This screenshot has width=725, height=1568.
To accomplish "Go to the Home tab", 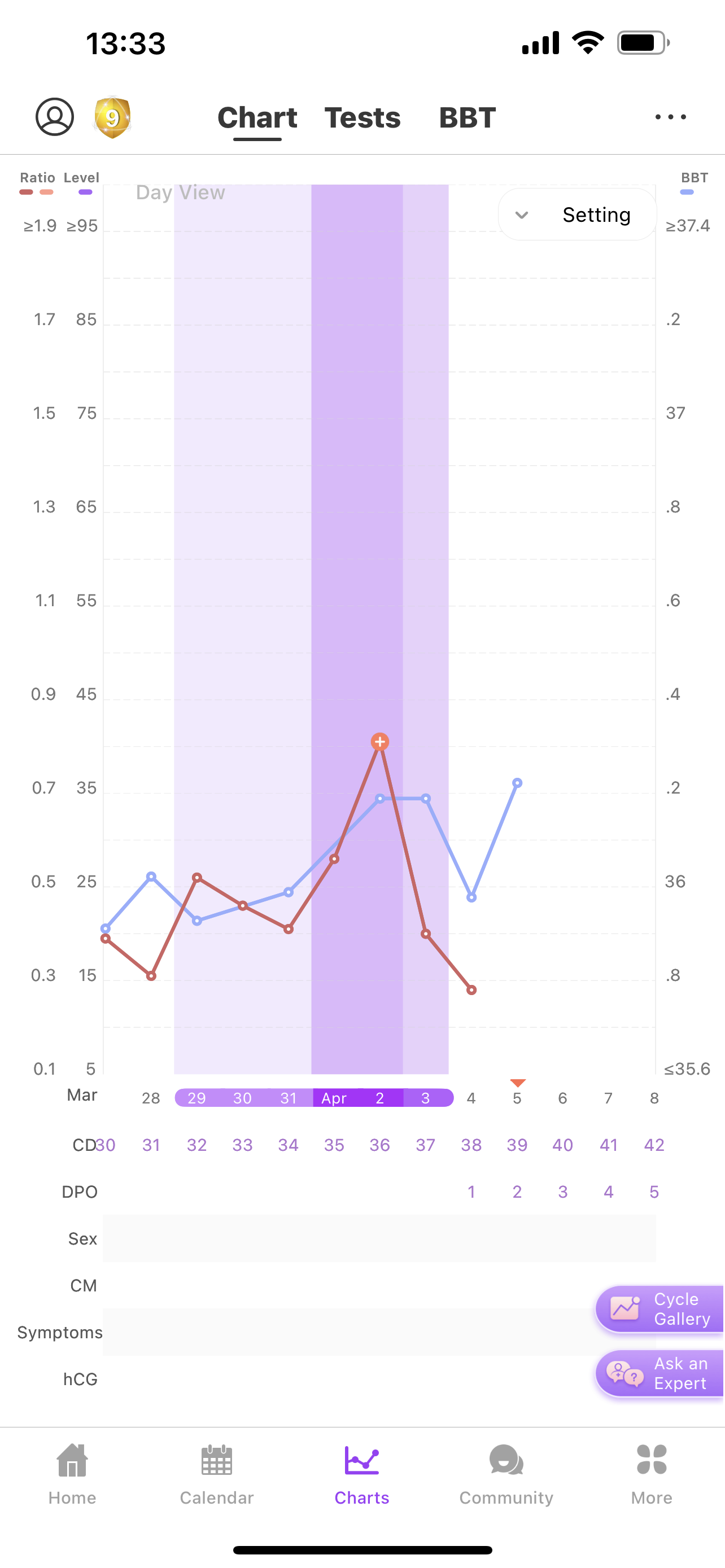I will (72, 1473).
